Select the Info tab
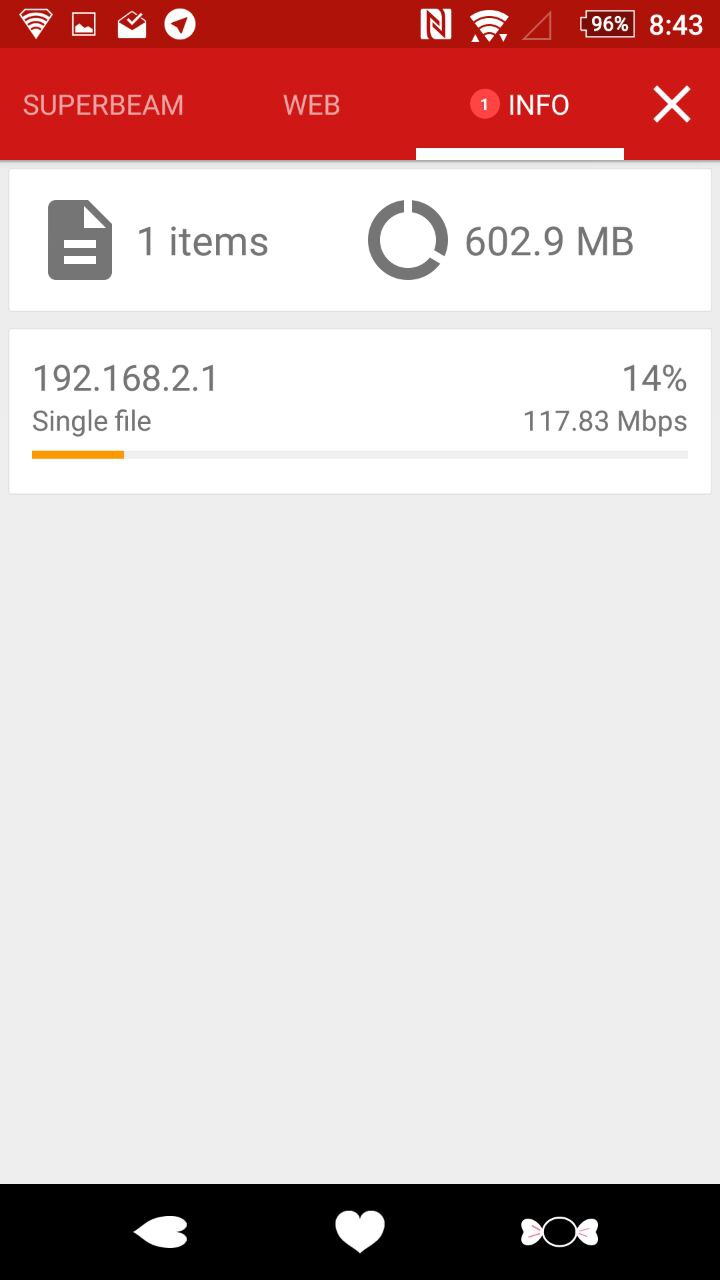720x1280 pixels. click(520, 105)
